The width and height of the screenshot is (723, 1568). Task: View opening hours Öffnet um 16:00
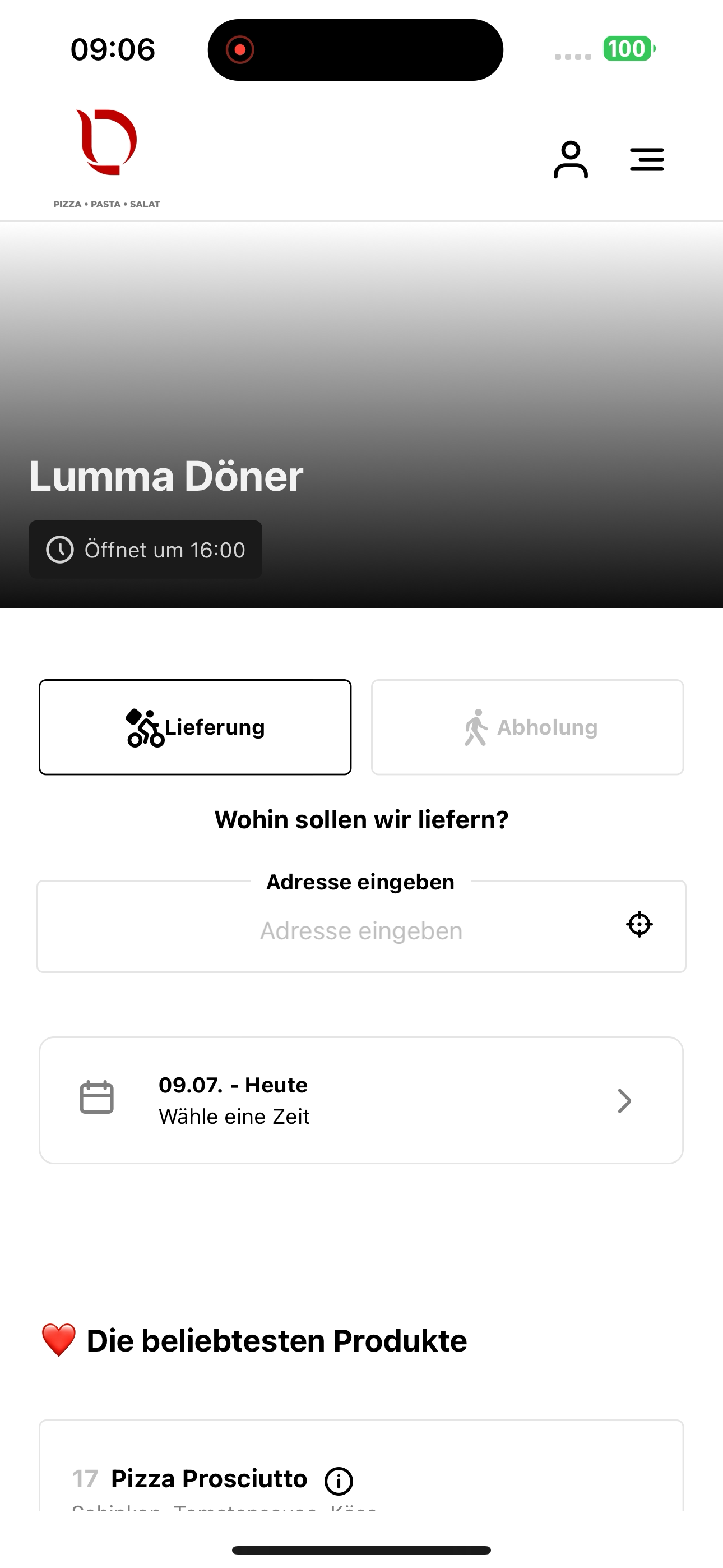pos(146,550)
